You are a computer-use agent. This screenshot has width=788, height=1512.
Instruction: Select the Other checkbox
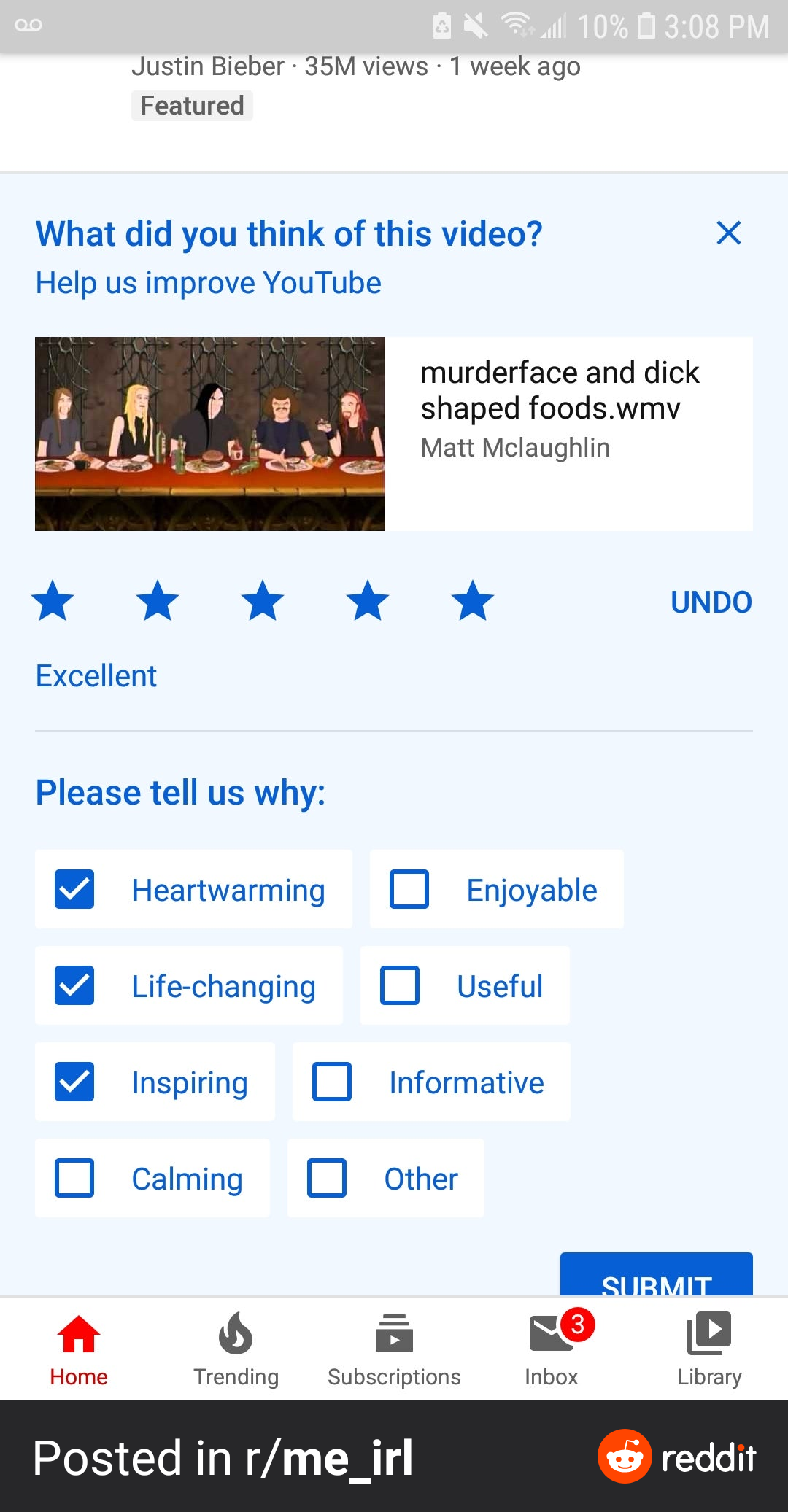[x=327, y=1179]
